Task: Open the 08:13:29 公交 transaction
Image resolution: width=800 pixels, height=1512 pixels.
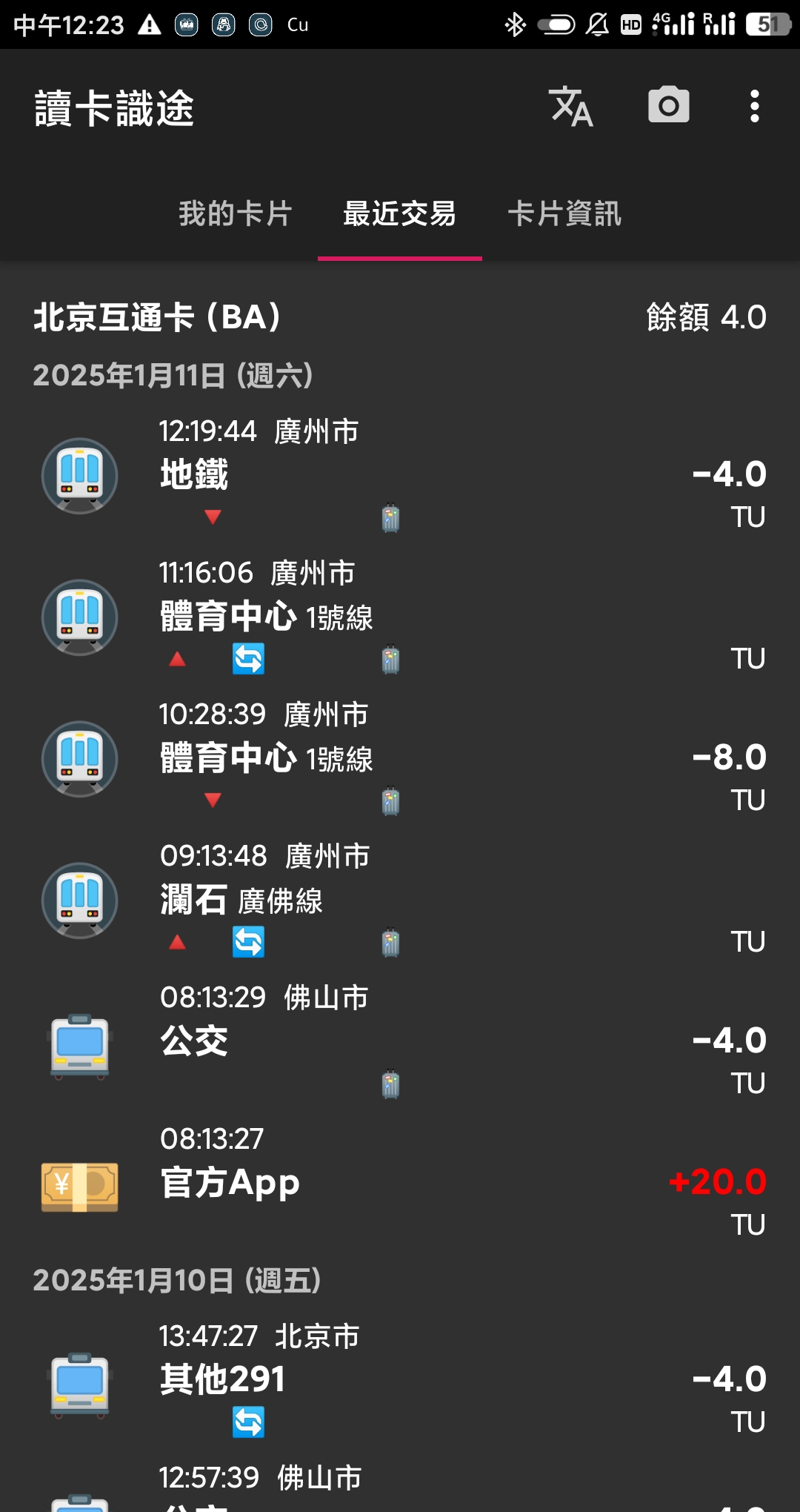Action: click(x=400, y=1041)
